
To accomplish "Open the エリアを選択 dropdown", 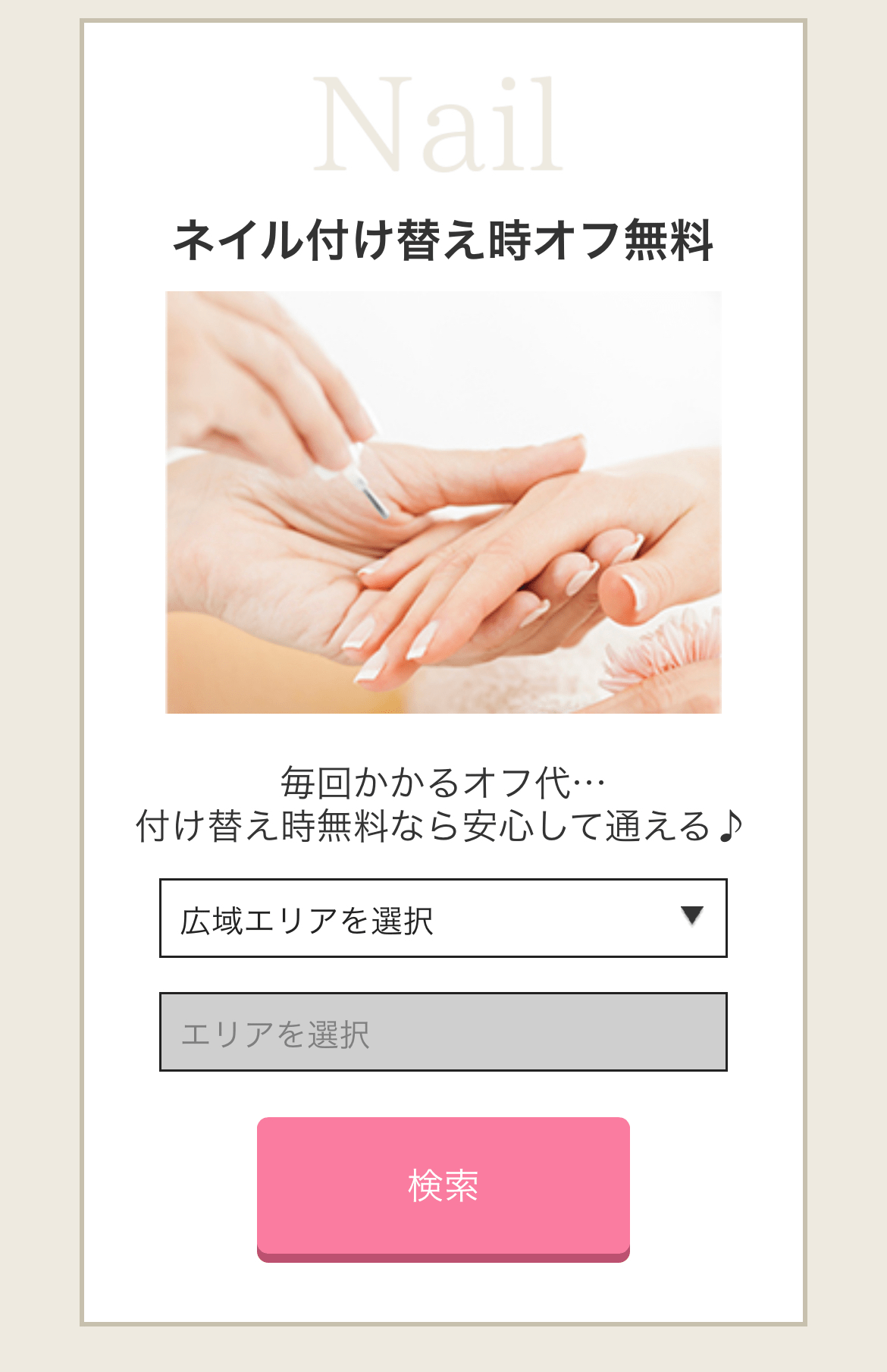I will click(443, 1031).
